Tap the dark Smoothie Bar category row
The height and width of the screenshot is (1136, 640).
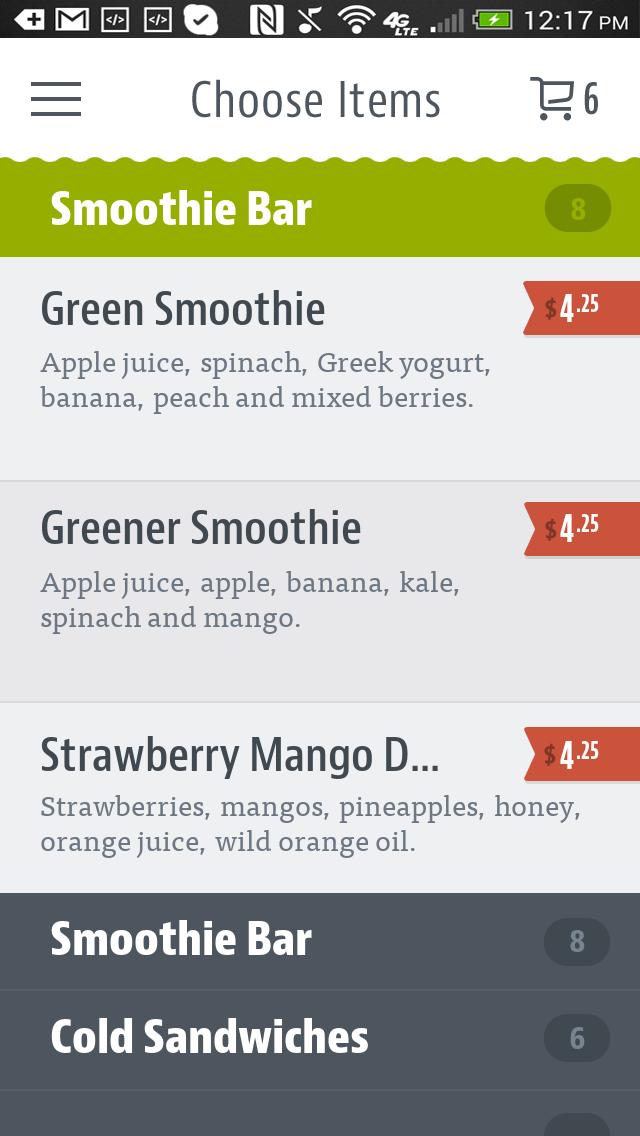(320, 941)
